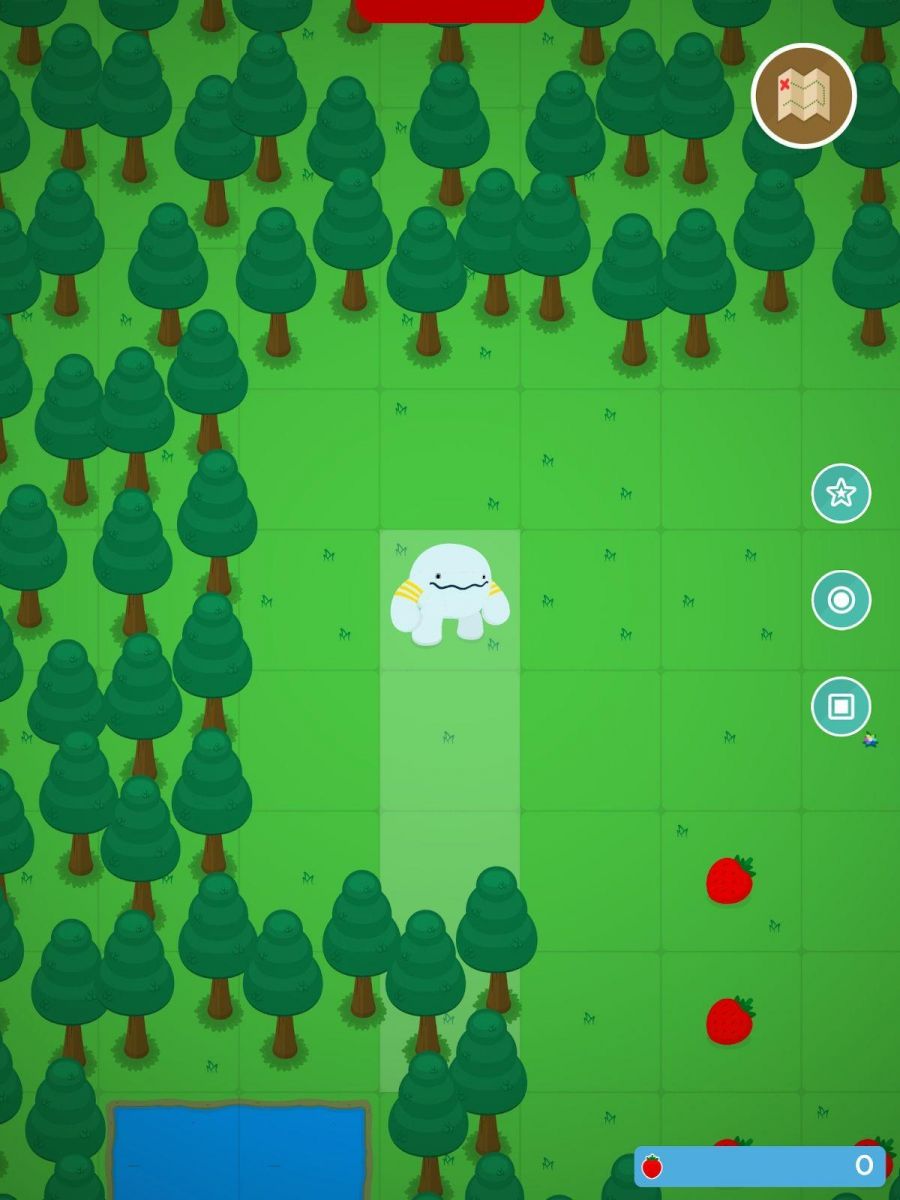900x1200 pixels.
Task: Tap the round record-style button
Action: (x=840, y=600)
